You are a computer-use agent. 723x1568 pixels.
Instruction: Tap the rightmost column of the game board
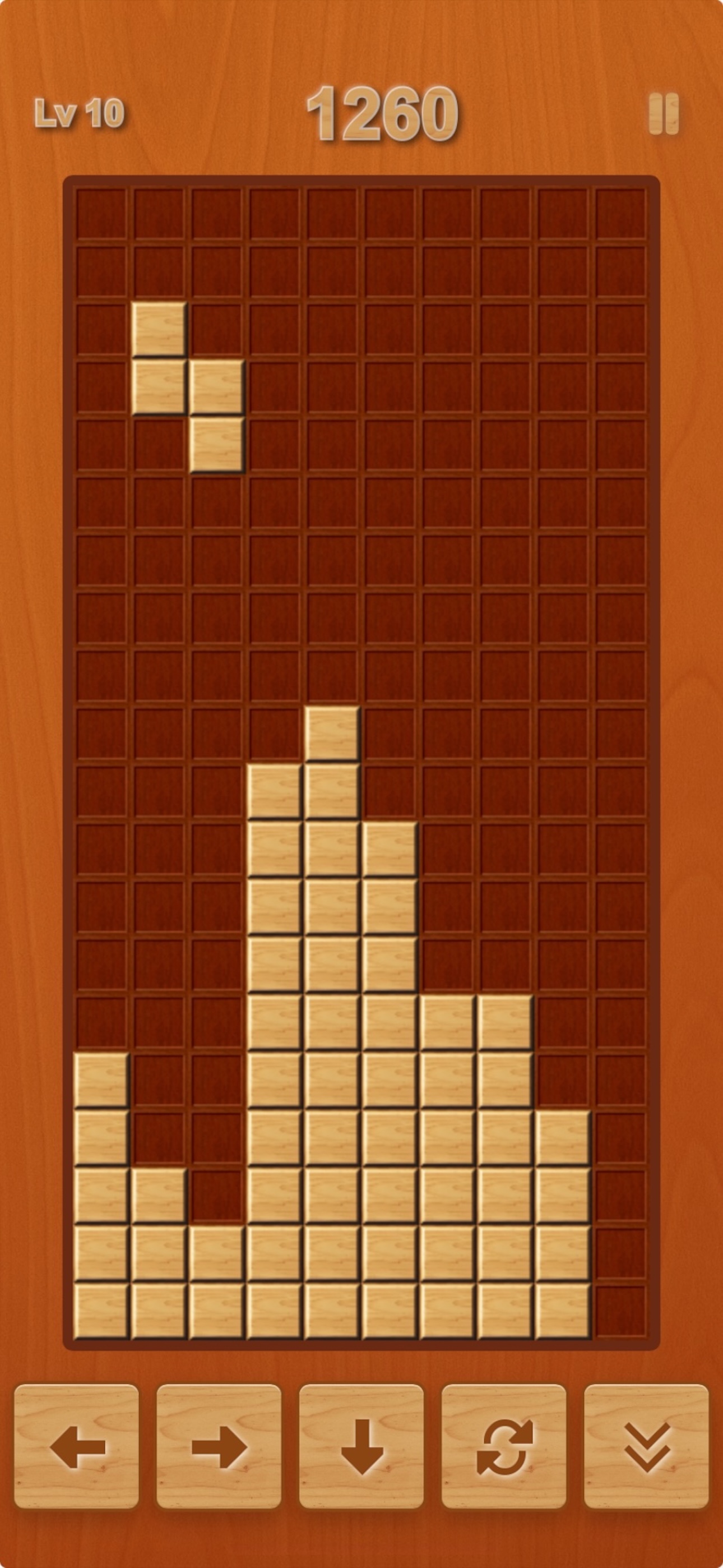(622, 608)
